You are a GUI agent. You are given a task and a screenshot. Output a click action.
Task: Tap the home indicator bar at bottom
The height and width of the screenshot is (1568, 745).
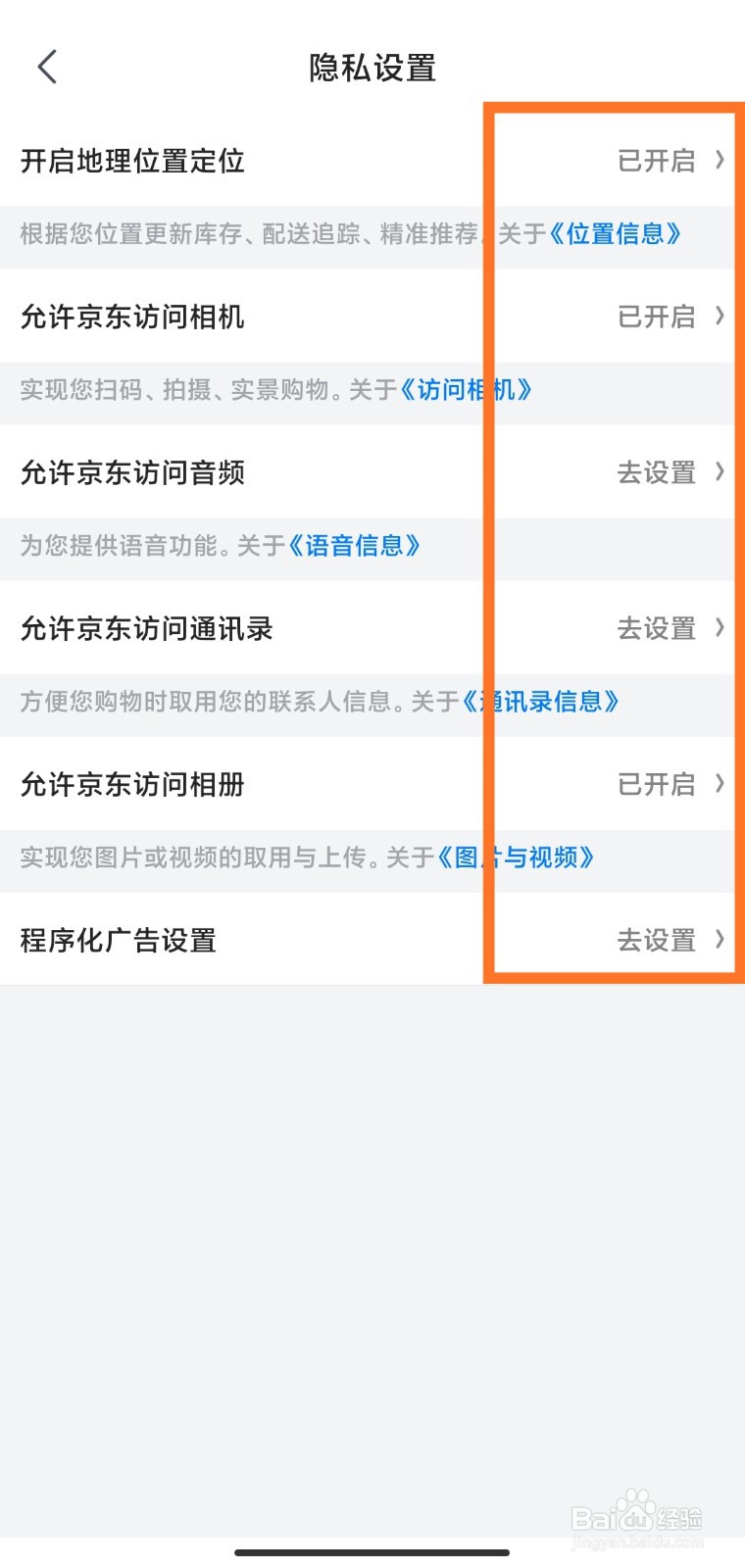pyautogui.click(x=372, y=1552)
